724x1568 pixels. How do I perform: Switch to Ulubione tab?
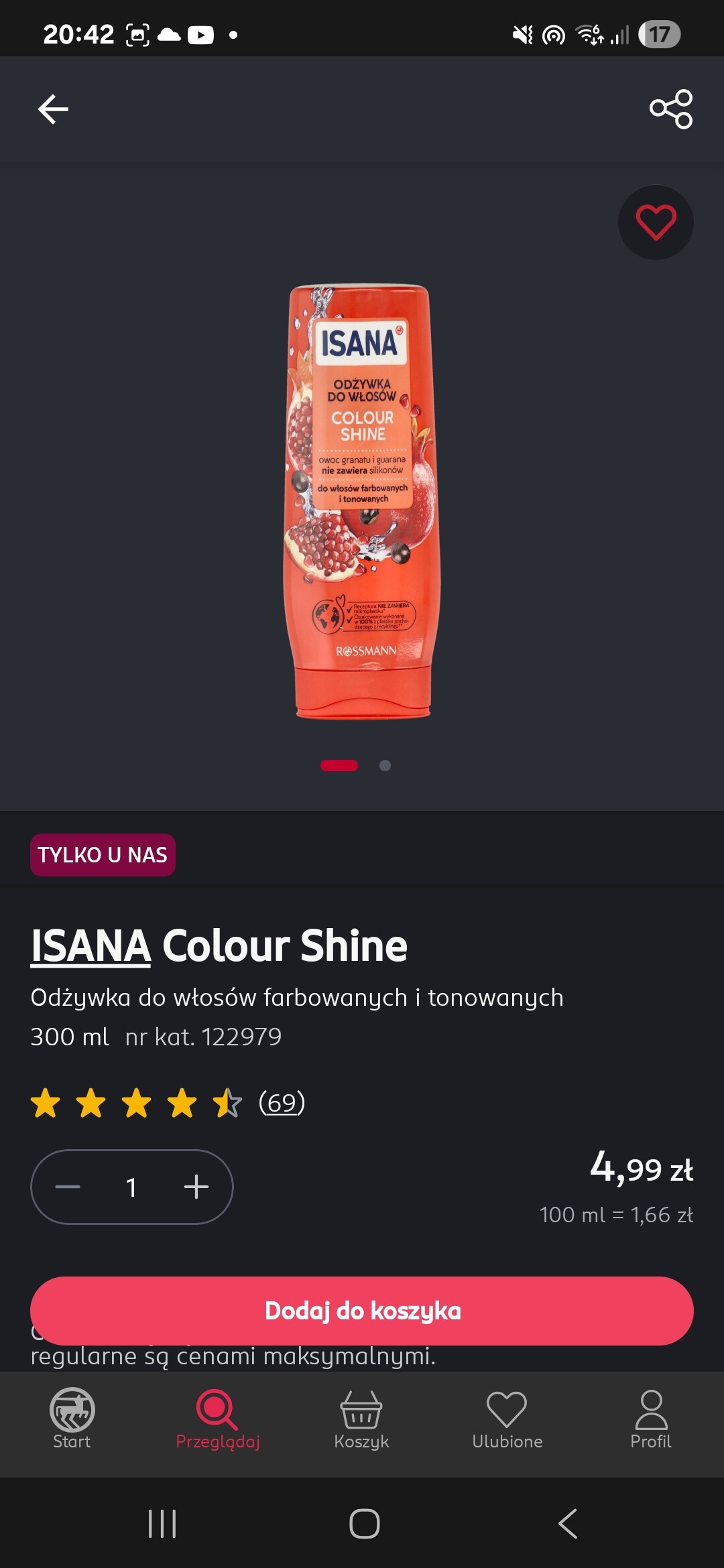coord(507,1419)
